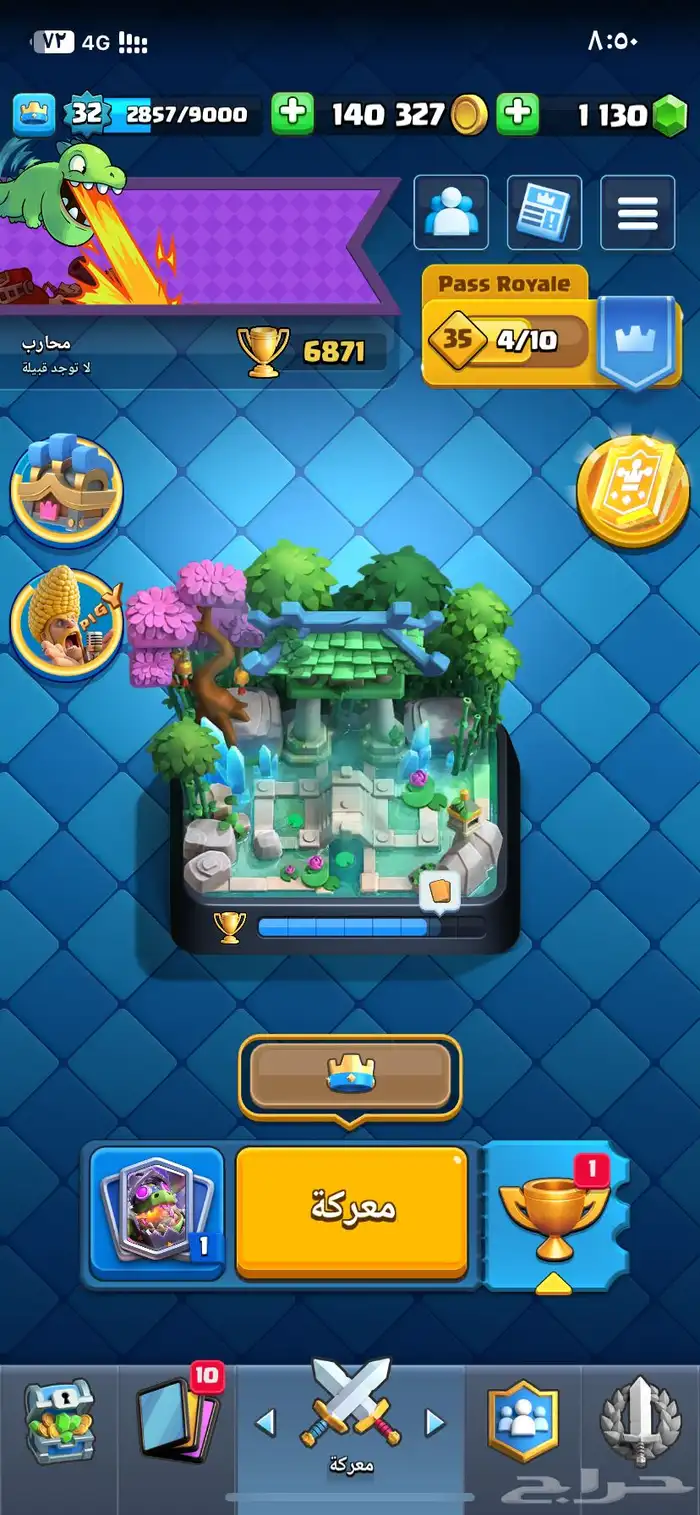Open the friends icon at top
Image resolution: width=700 pixels, height=1515 pixels.
pos(451,212)
